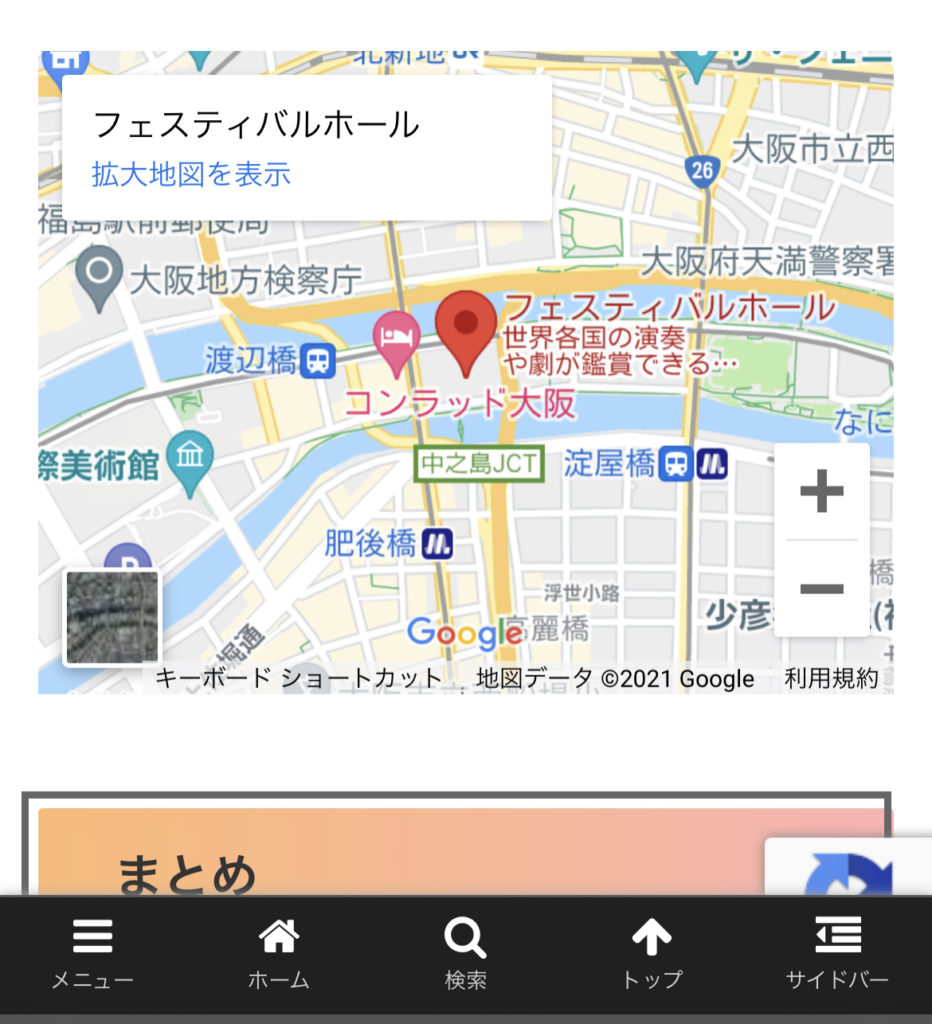Open the Google logo on the map

465,633
